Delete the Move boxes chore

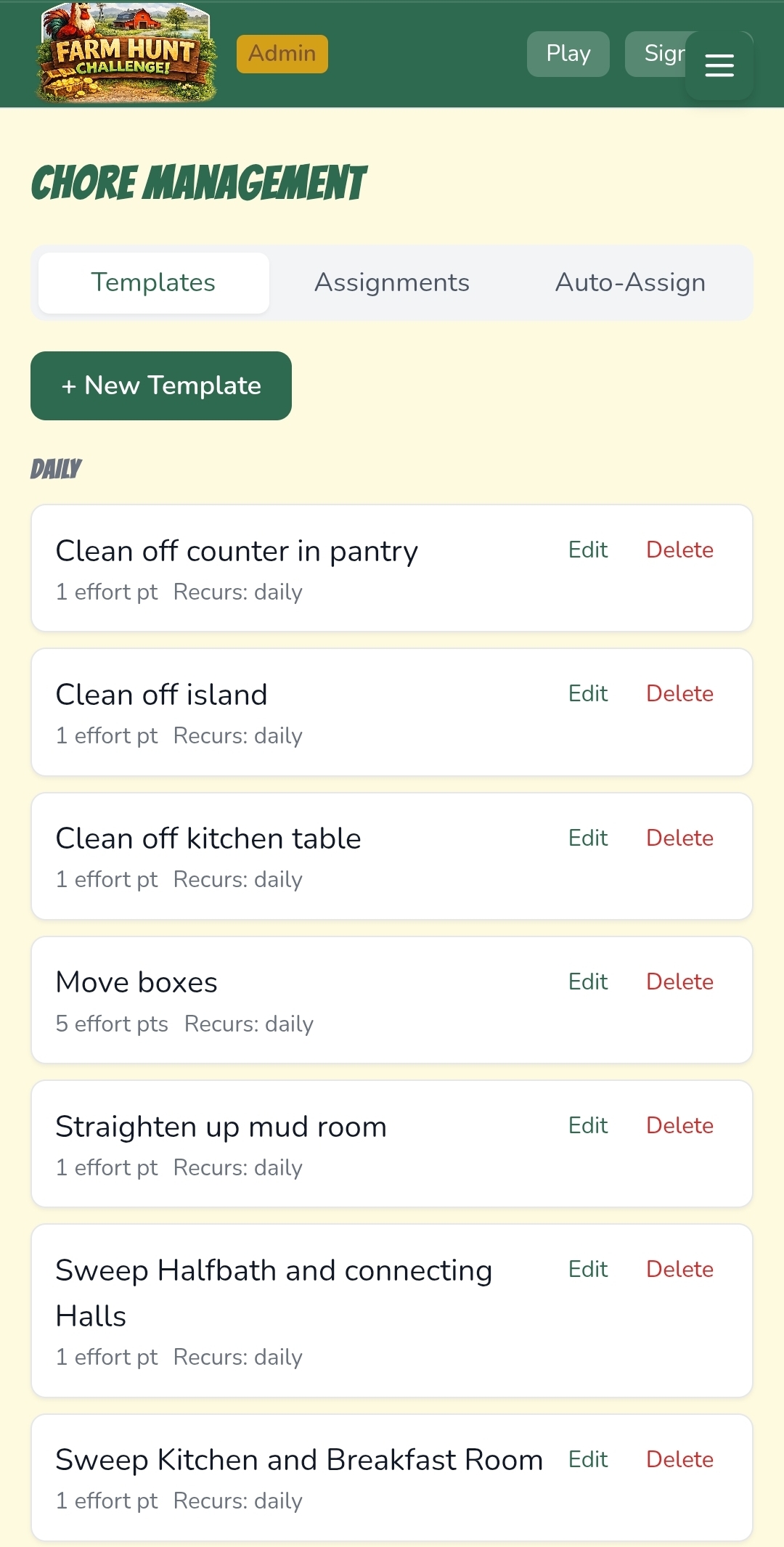[679, 981]
